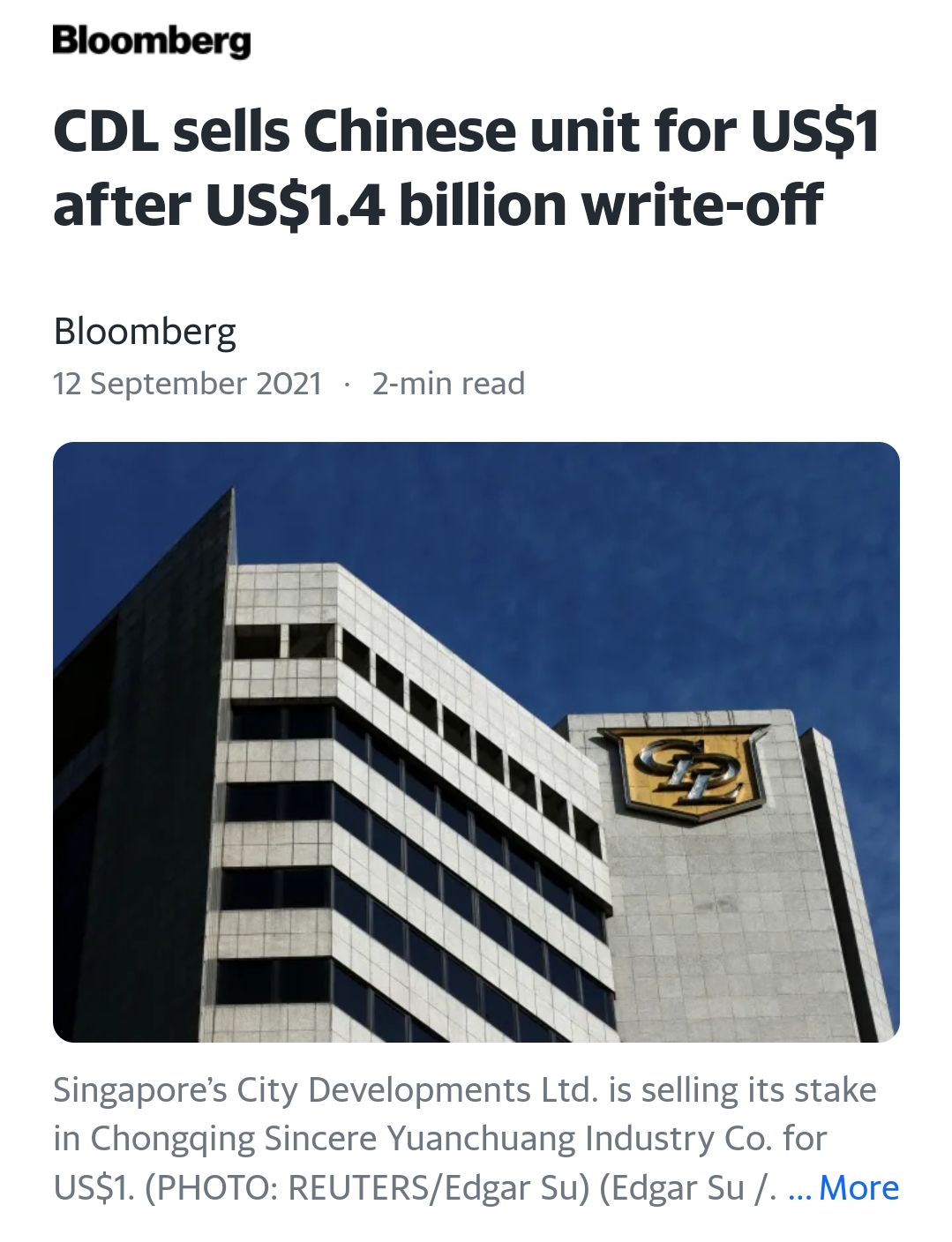Open the Bloomberg publisher logo

pyautogui.click(x=152, y=41)
